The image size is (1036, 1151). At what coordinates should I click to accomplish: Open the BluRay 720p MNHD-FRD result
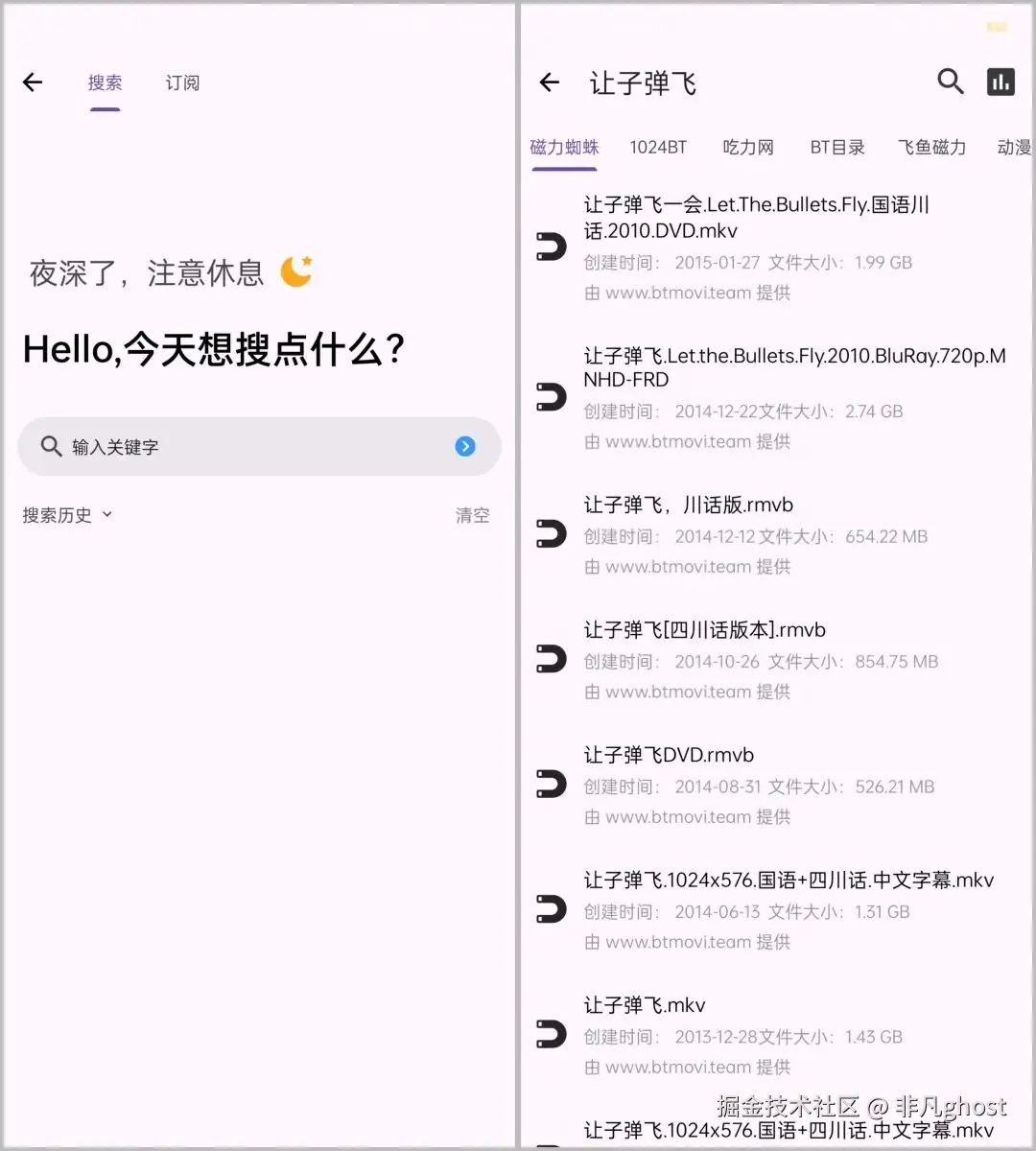tap(794, 367)
